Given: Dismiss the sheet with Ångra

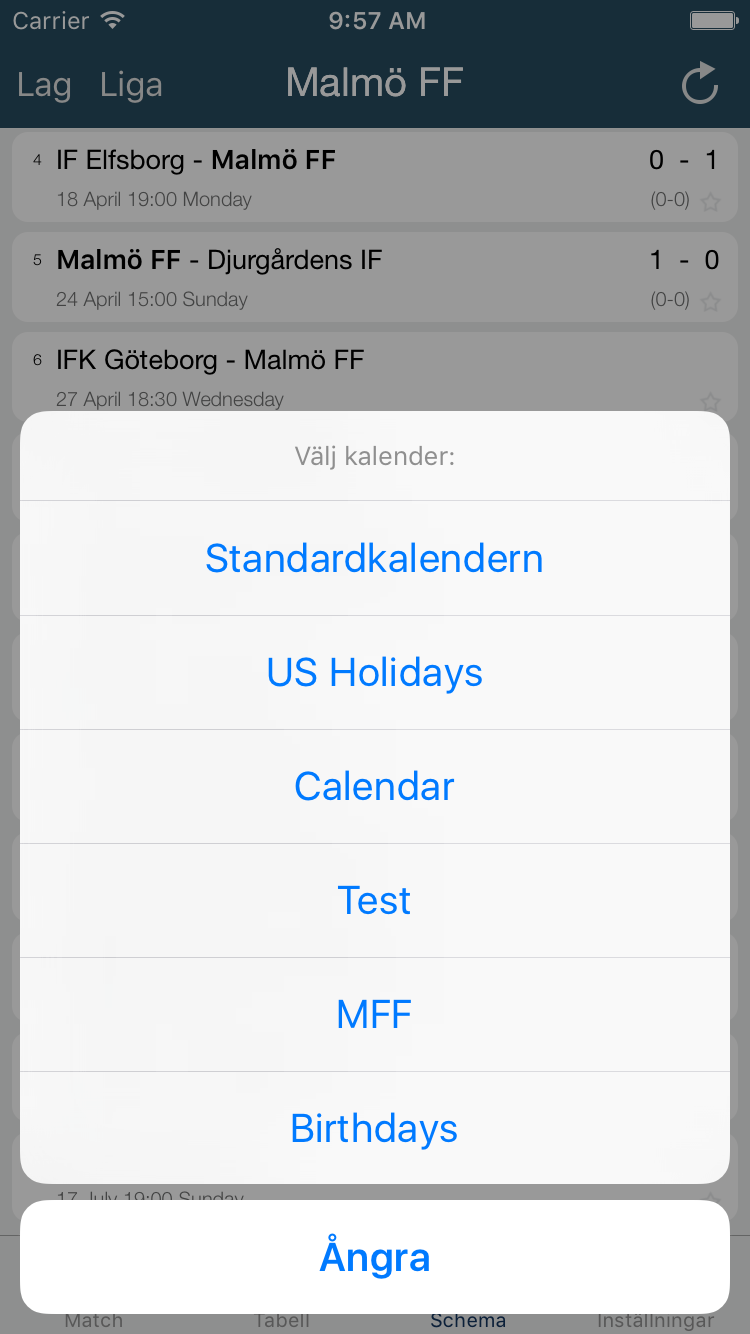Looking at the screenshot, I should [374, 1257].
